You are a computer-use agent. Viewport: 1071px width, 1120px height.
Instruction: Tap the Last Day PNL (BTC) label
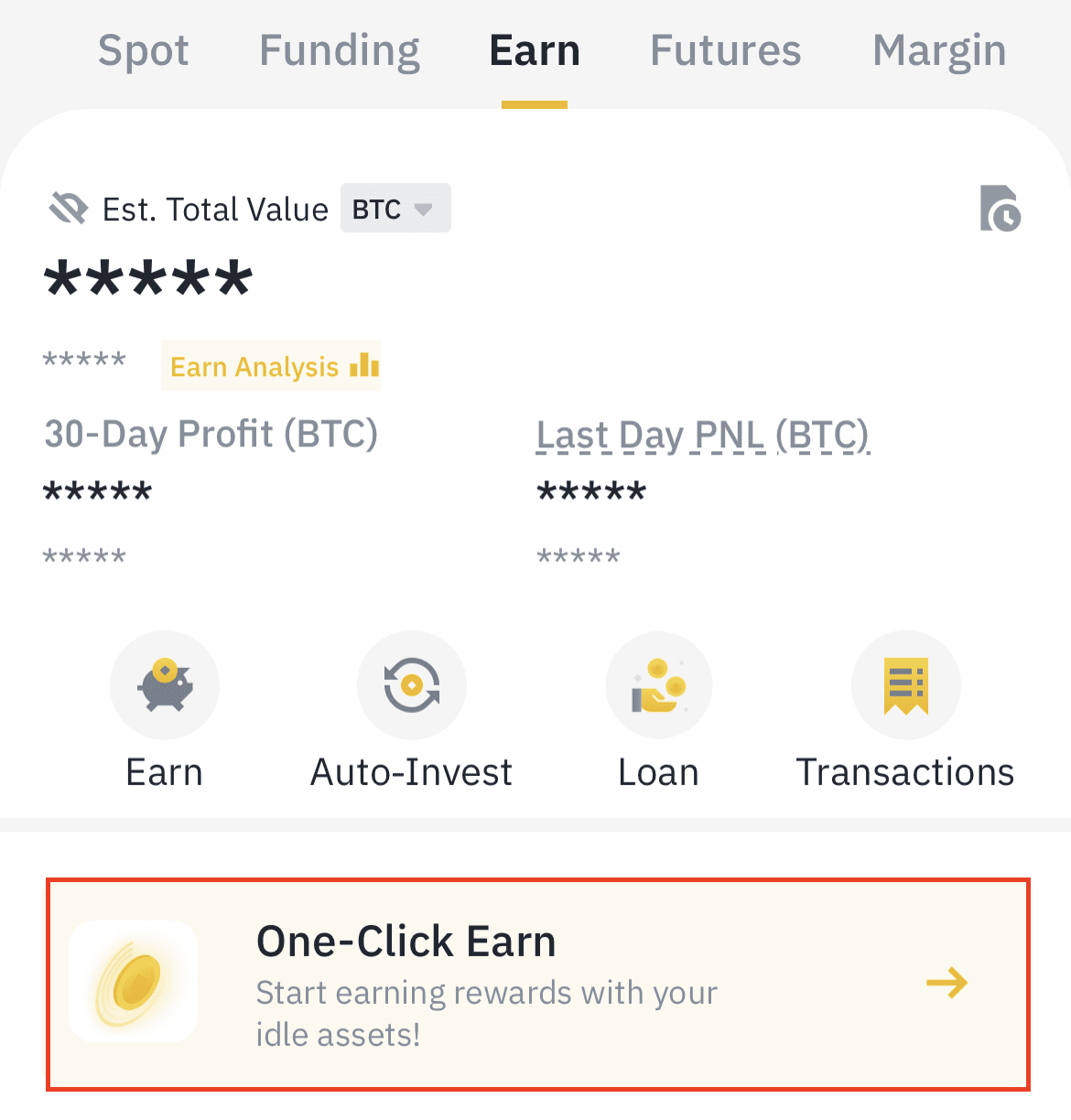pyautogui.click(x=702, y=435)
